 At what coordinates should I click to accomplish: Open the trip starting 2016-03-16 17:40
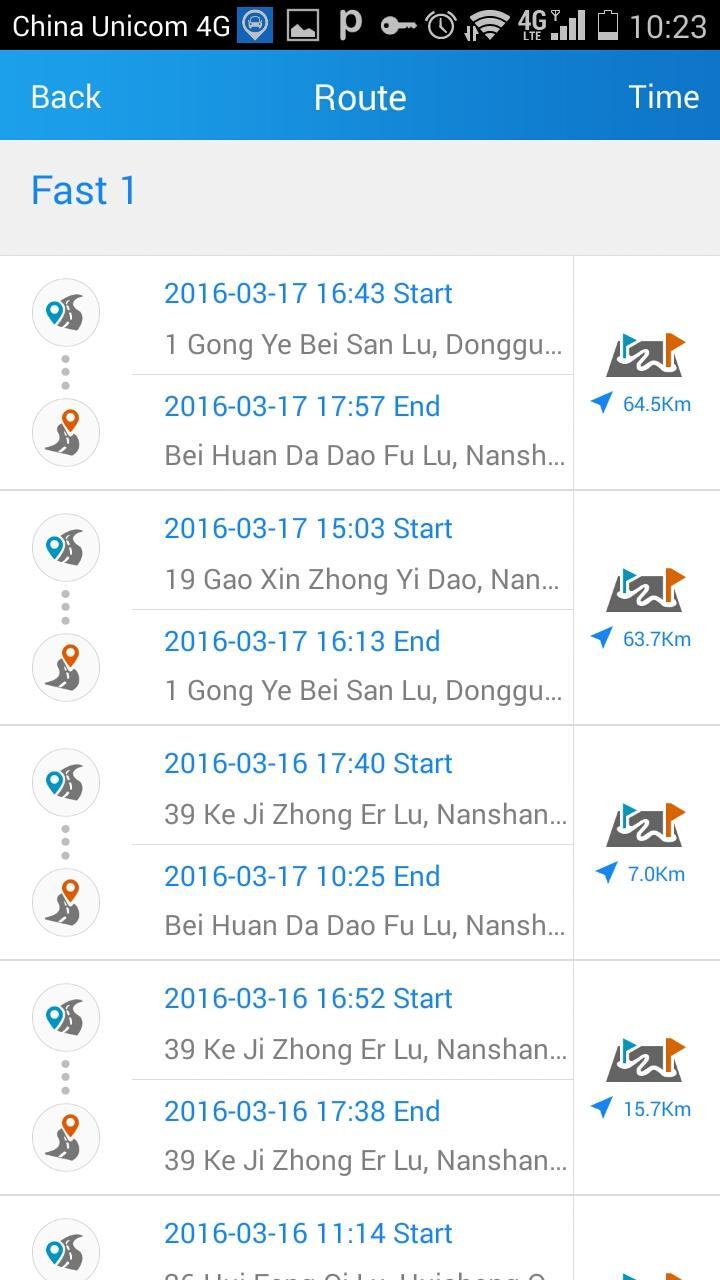coord(308,764)
